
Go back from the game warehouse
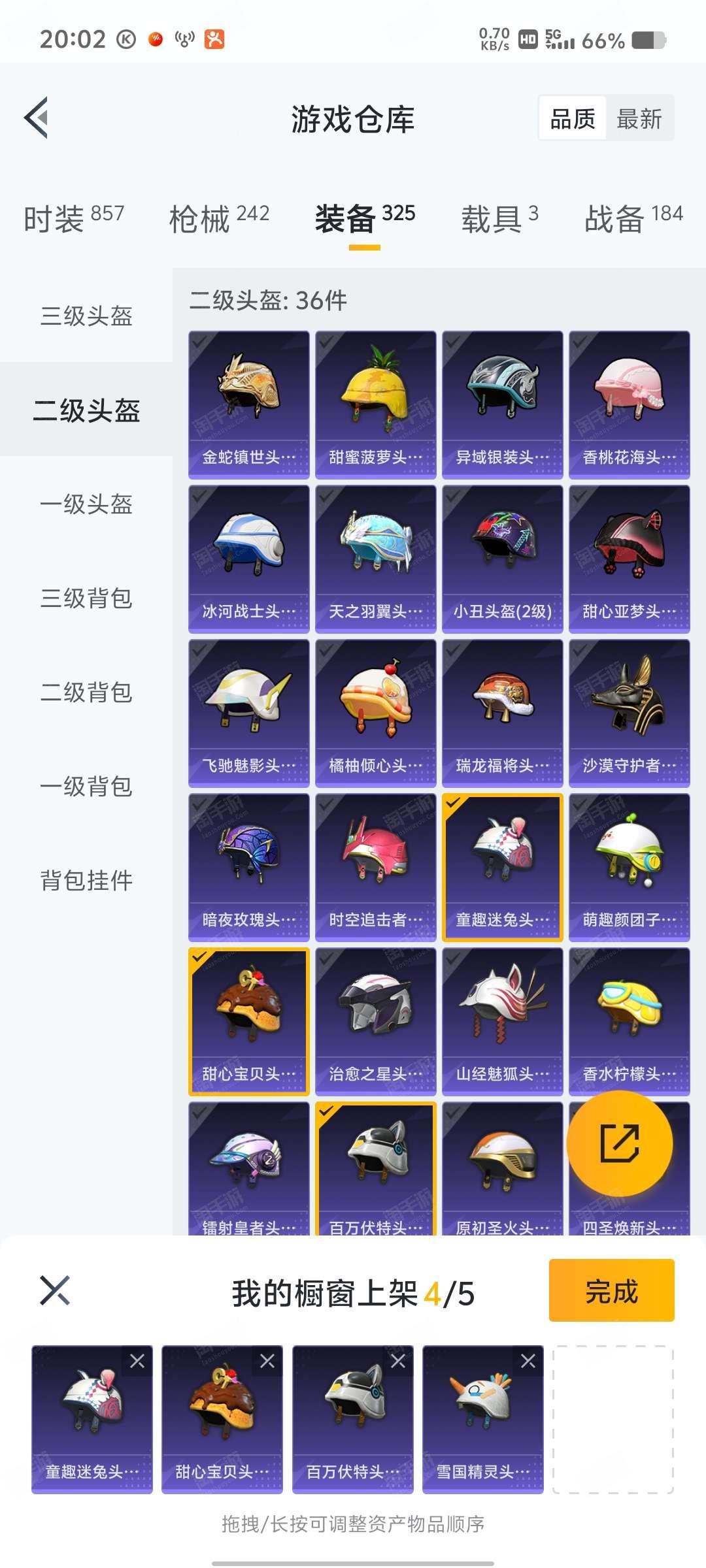point(37,118)
